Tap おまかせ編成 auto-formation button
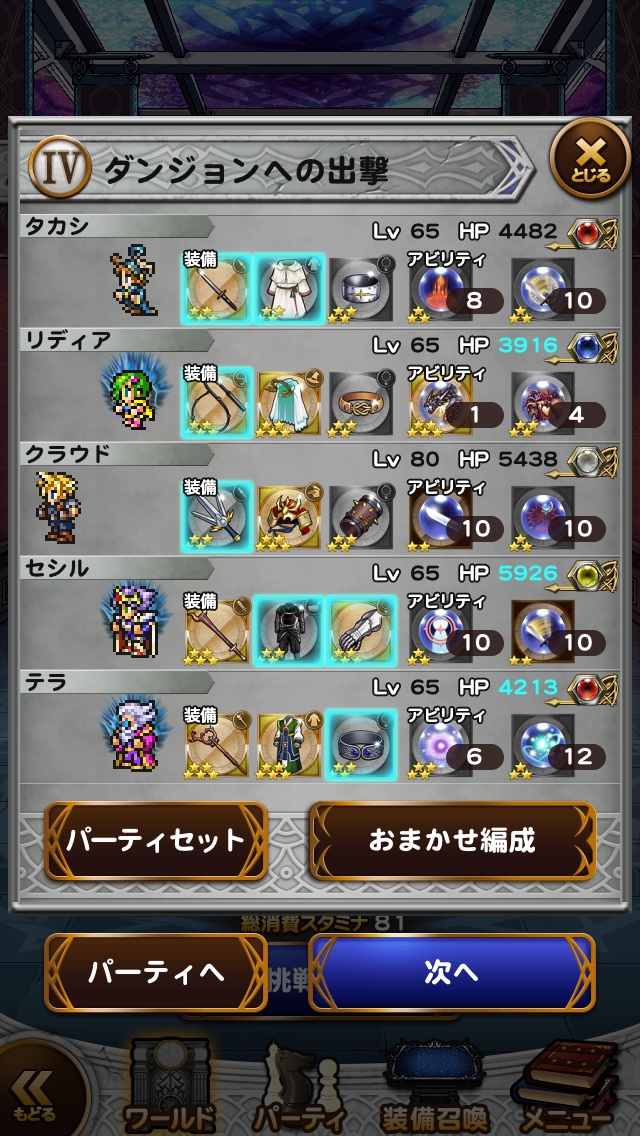The height and width of the screenshot is (1136, 640). tap(452, 840)
